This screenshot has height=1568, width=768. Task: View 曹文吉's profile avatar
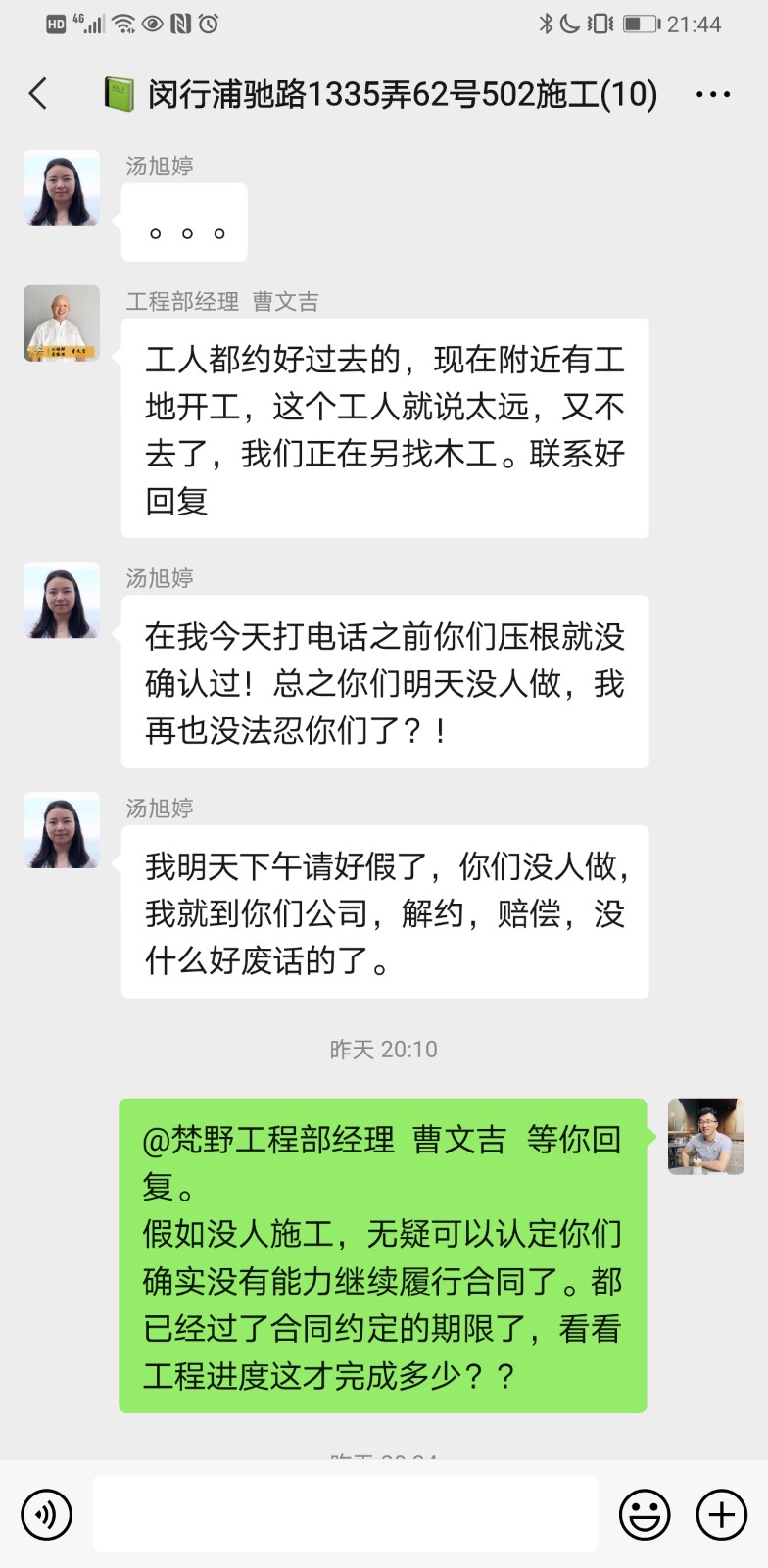click(x=62, y=323)
